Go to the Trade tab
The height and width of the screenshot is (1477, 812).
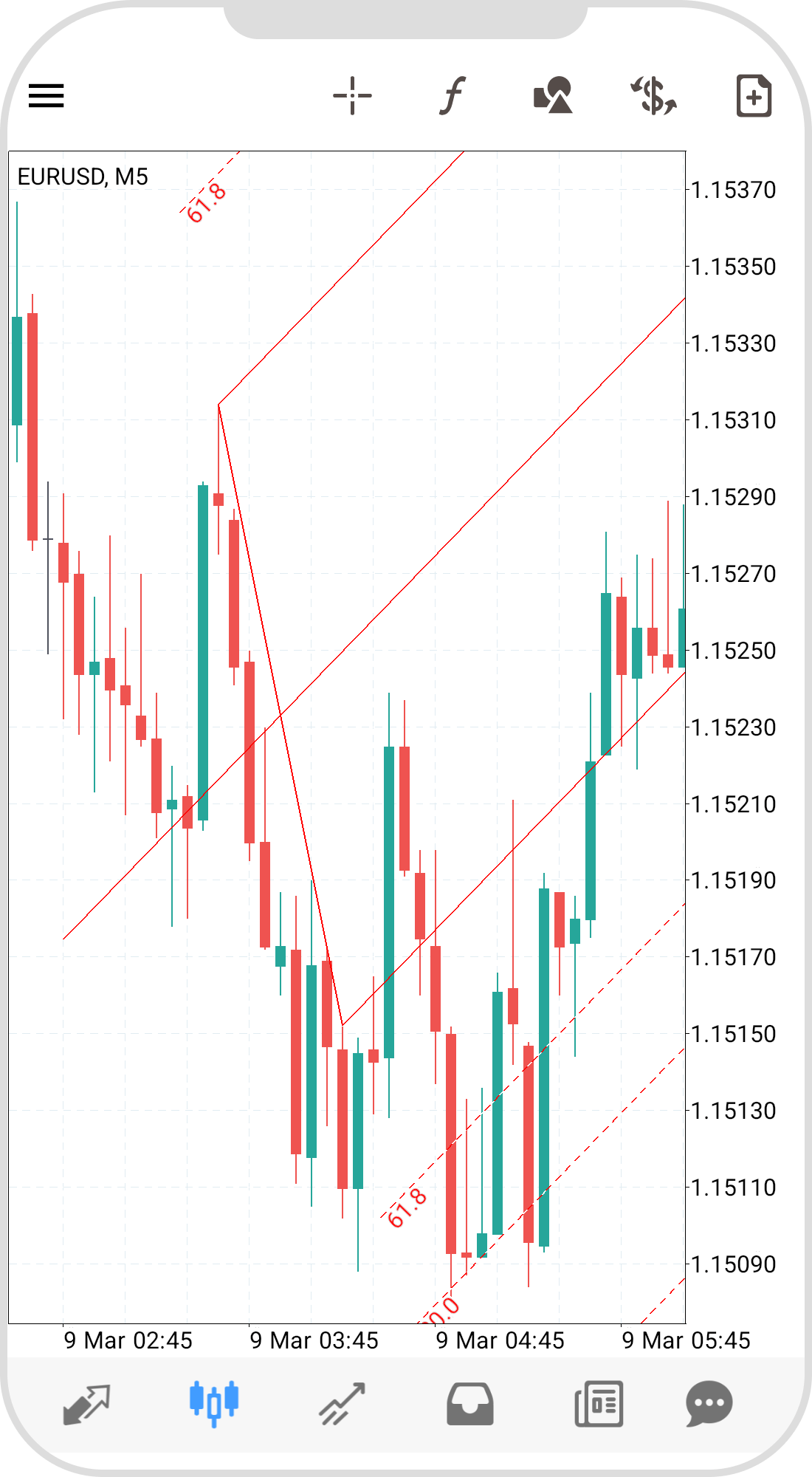point(342,1403)
